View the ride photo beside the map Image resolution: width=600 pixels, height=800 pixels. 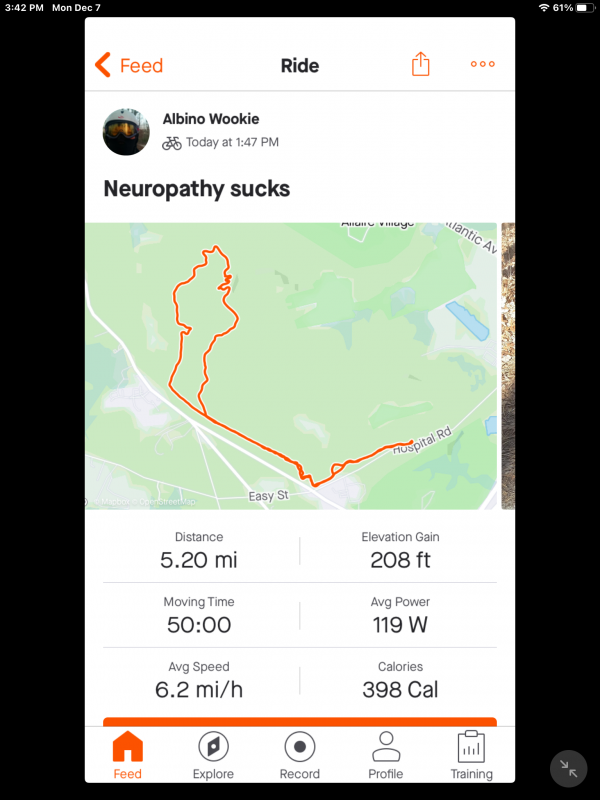point(508,365)
